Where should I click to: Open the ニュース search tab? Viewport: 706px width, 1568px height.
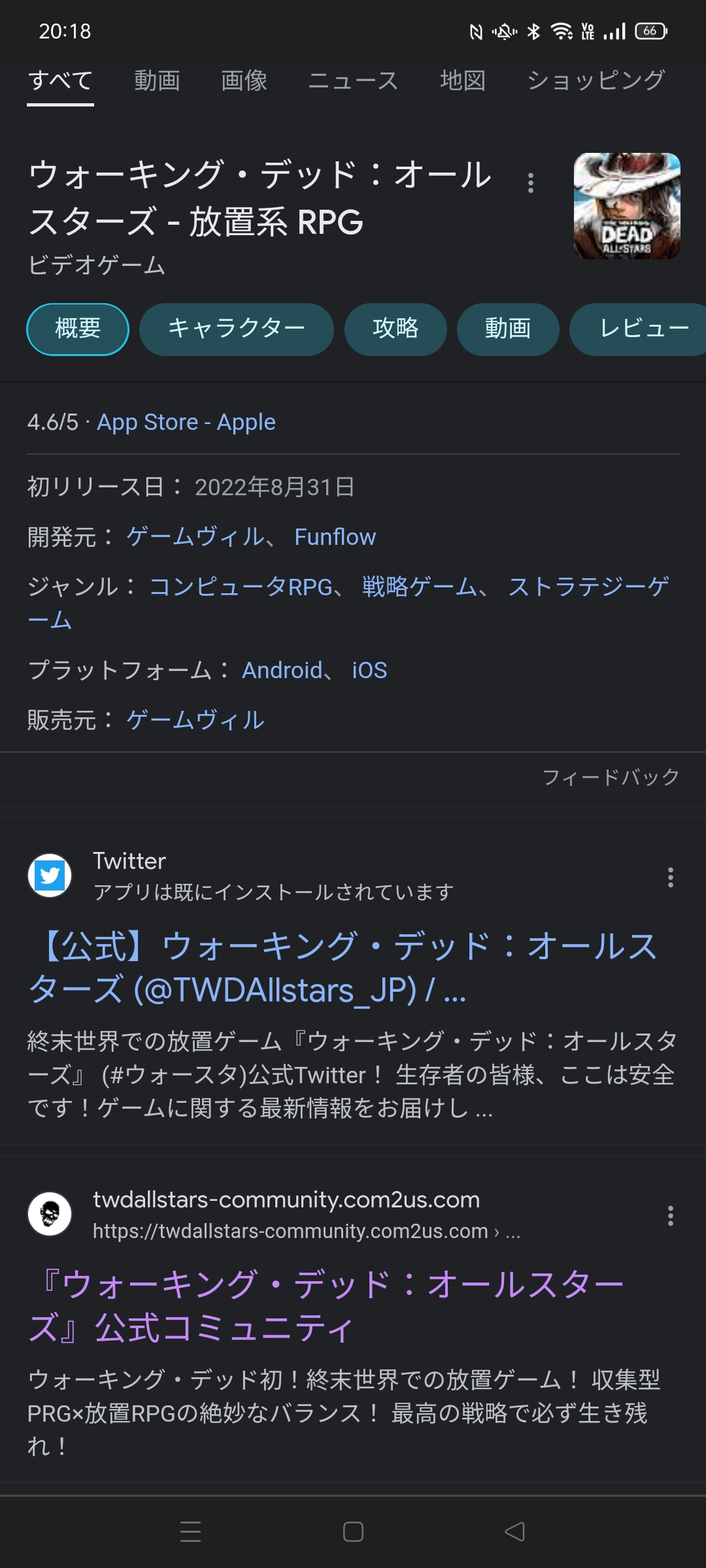point(353,81)
